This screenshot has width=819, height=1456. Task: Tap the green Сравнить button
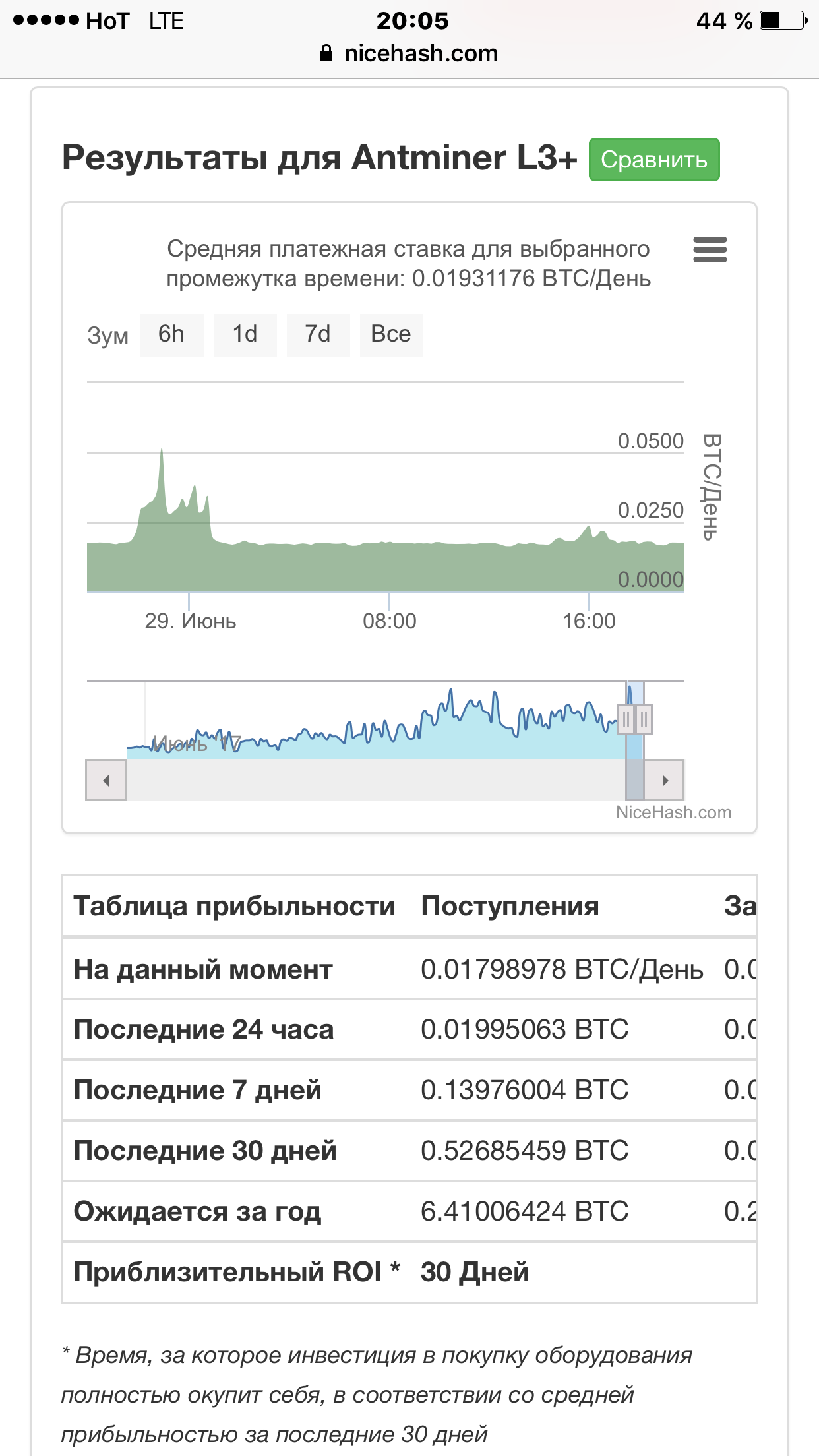tap(653, 160)
